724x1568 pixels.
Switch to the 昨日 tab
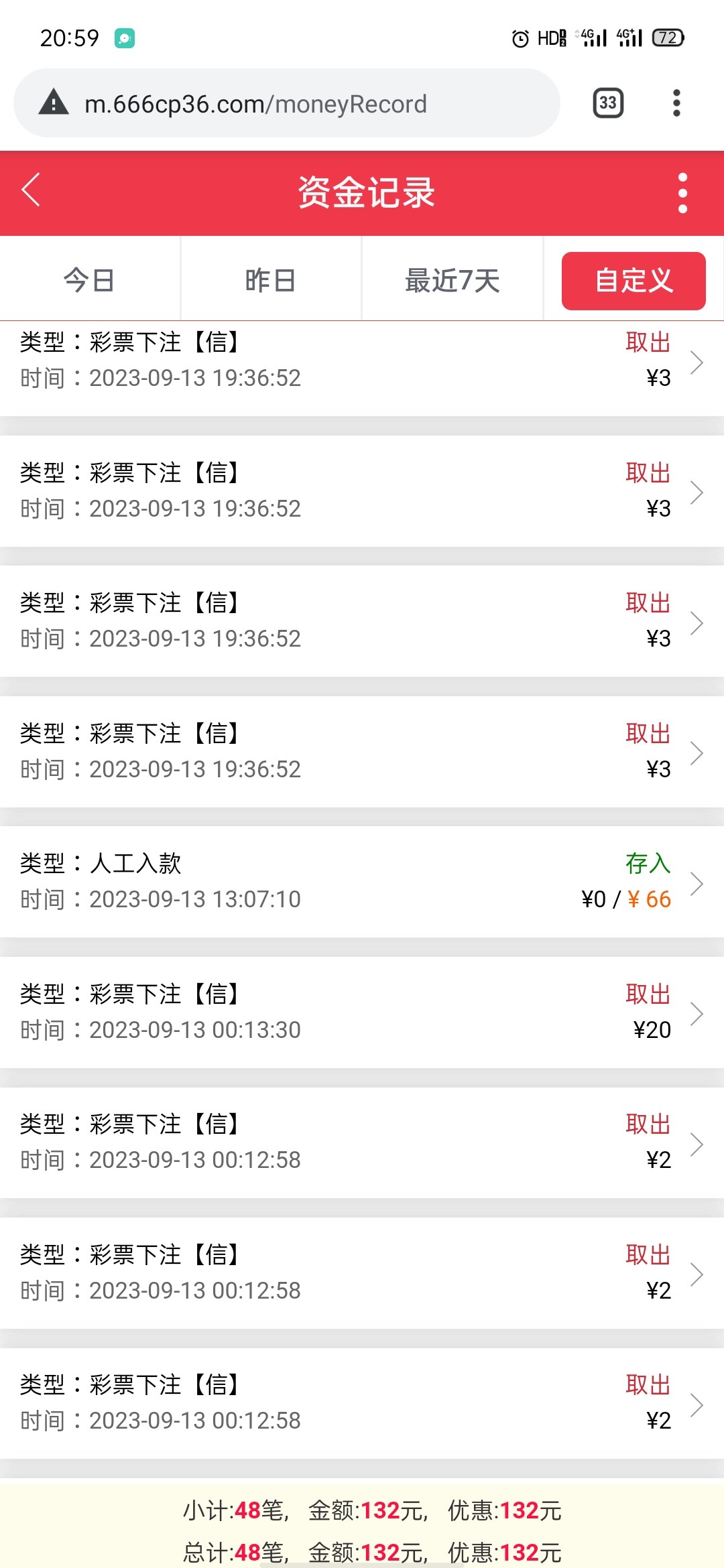(271, 280)
